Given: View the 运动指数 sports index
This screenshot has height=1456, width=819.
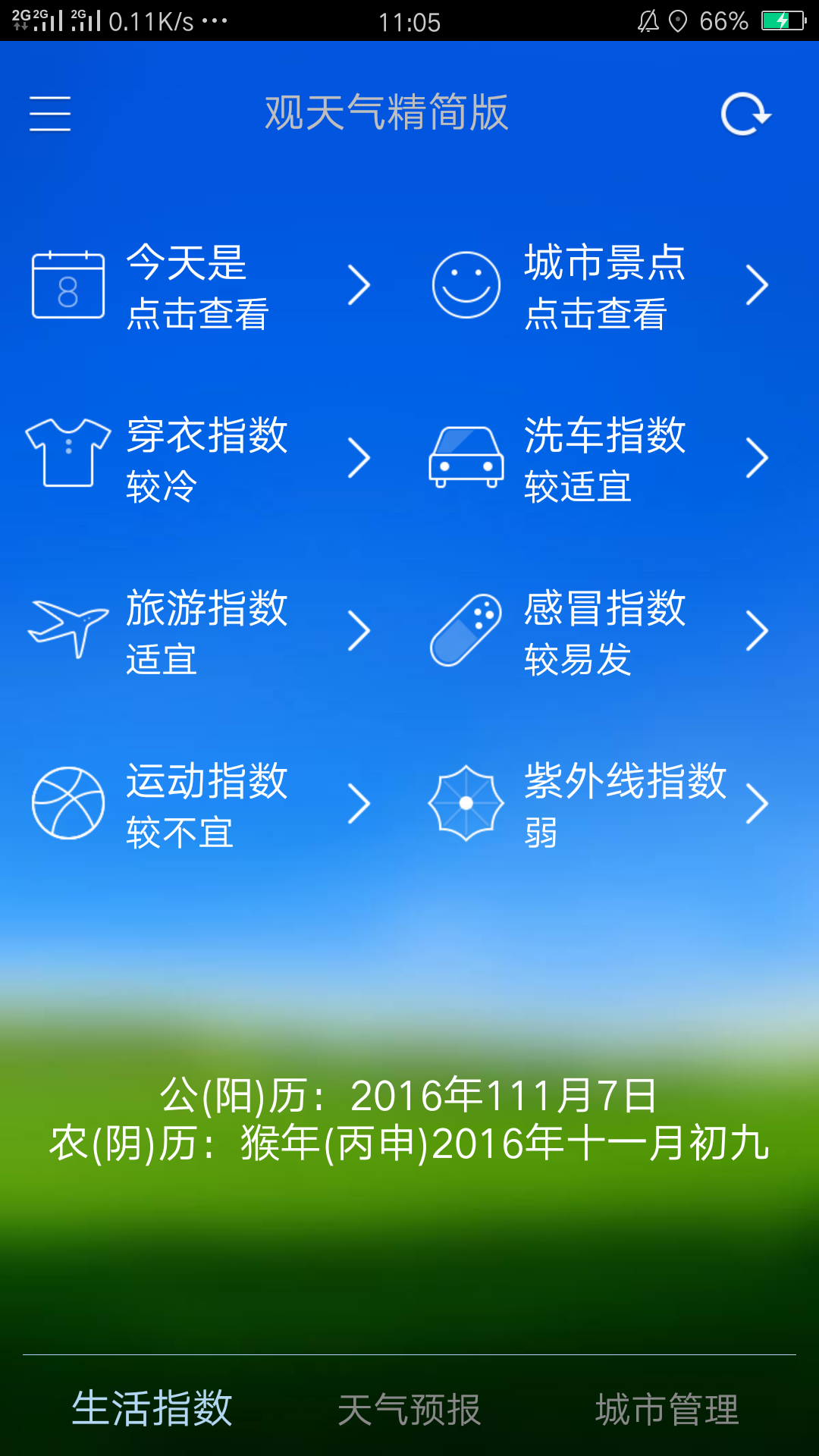Looking at the screenshot, I should [201, 805].
